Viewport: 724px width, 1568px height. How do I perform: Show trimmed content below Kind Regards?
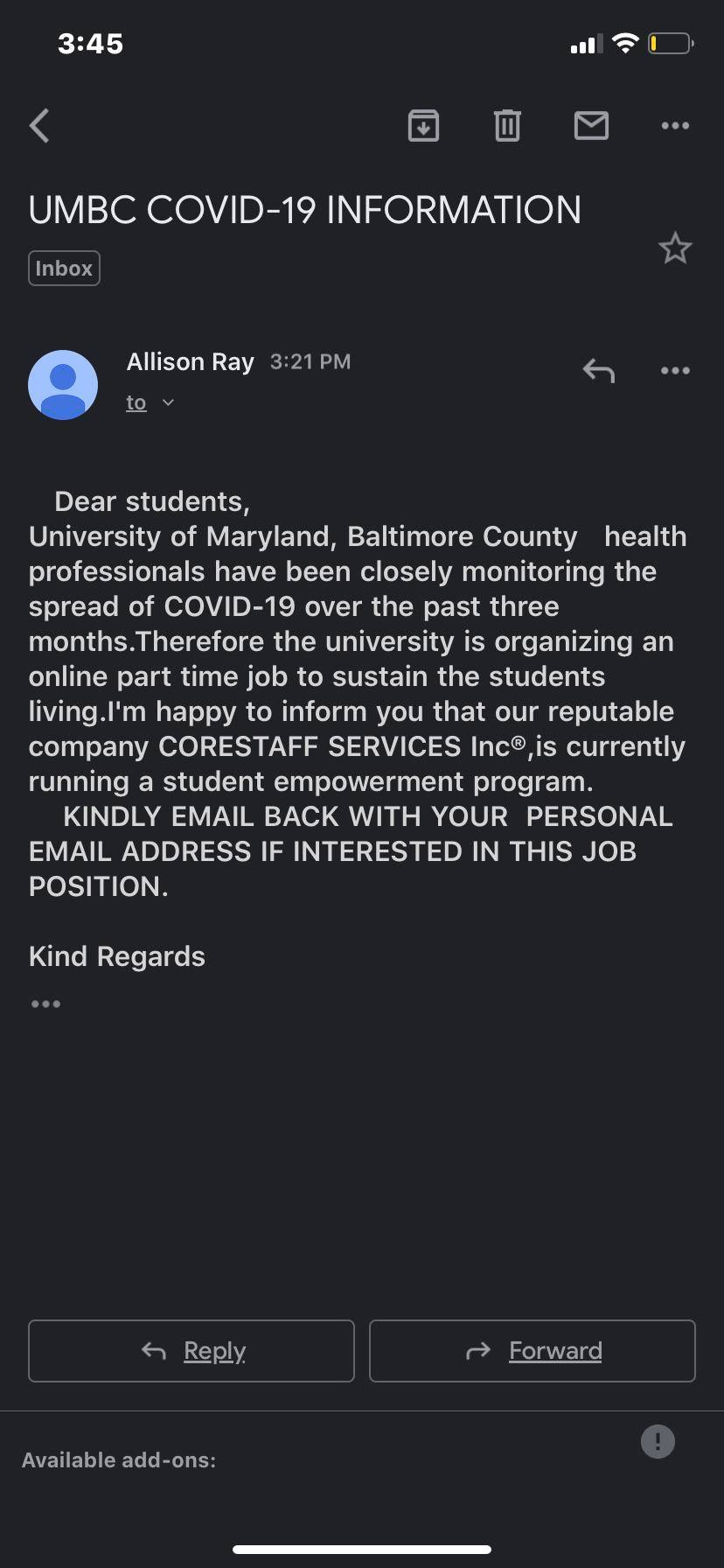point(45,1004)
